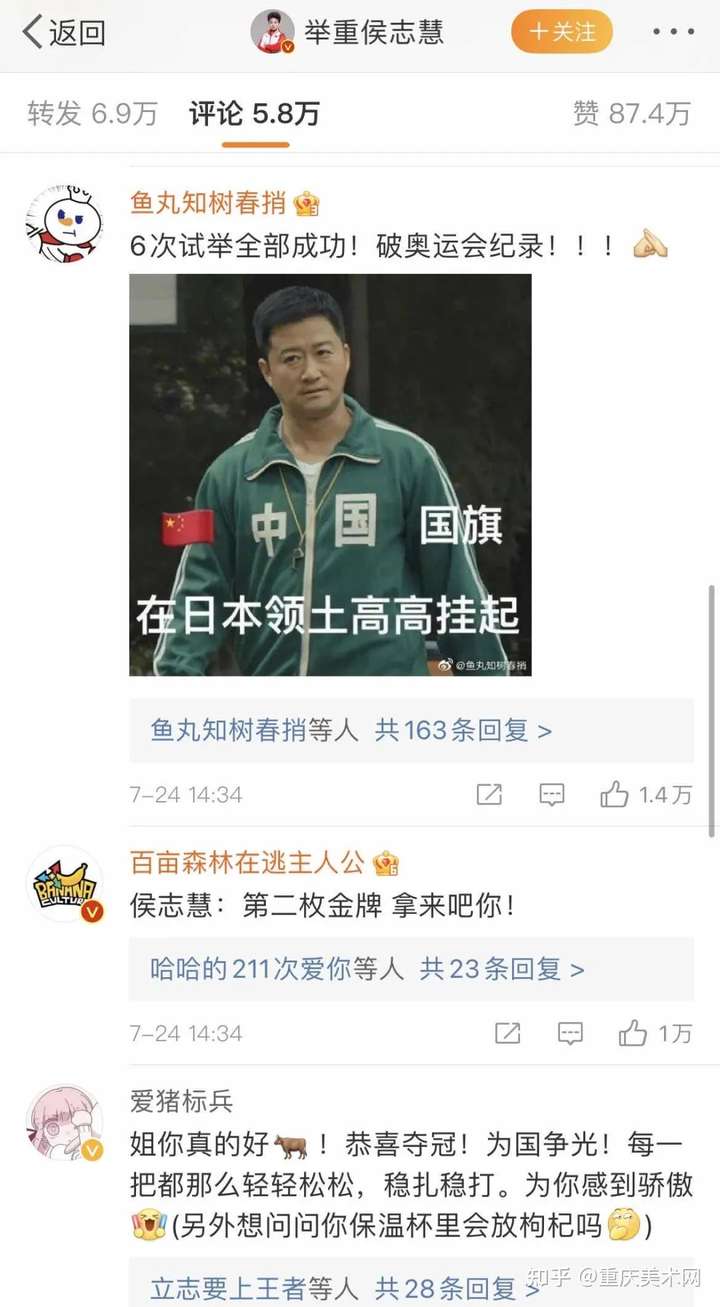
Task: Follow 举重侯志慧 with the 关注 button
Action: pos(562,32)
